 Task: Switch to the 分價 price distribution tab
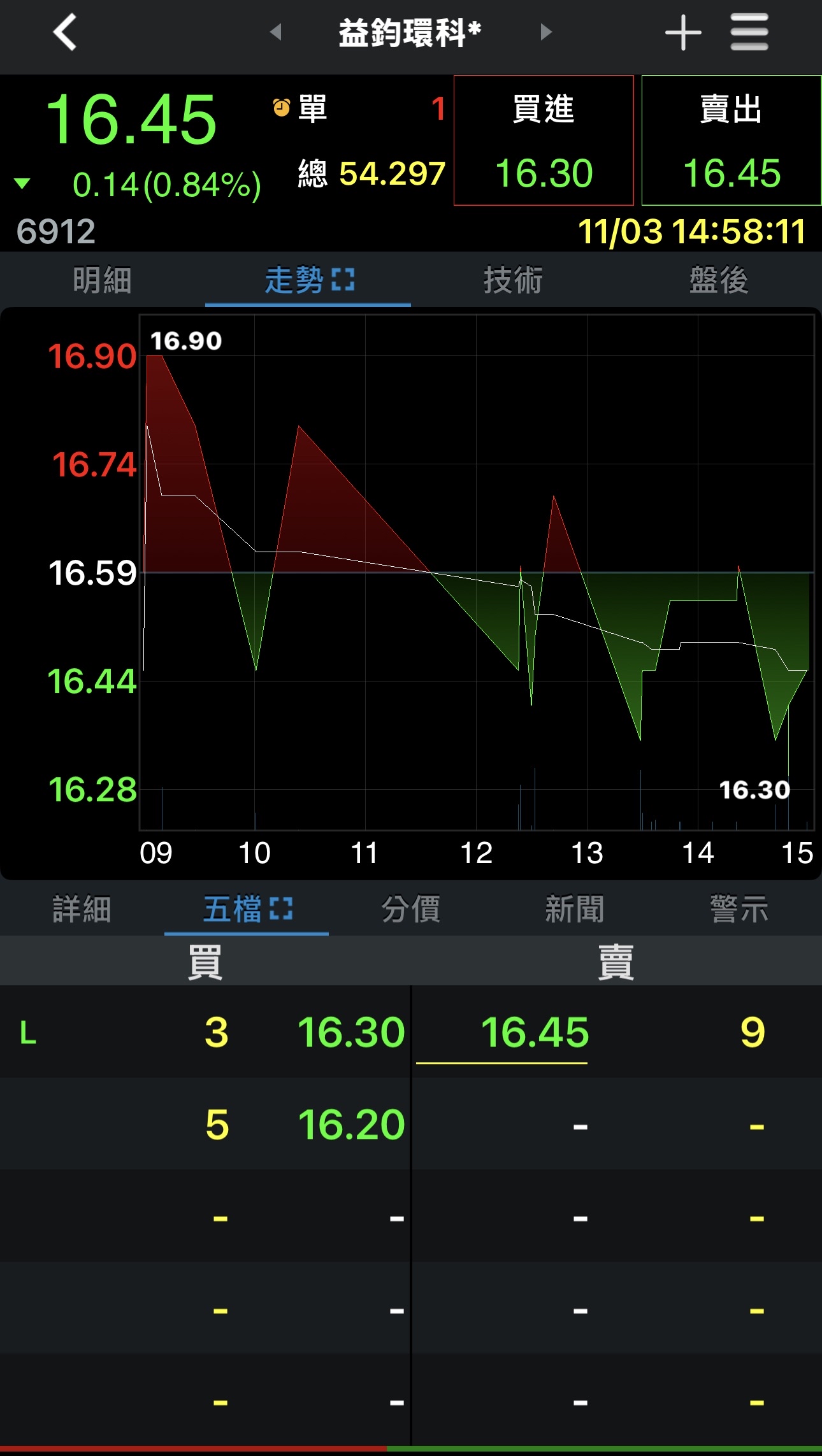pos(410,909)
